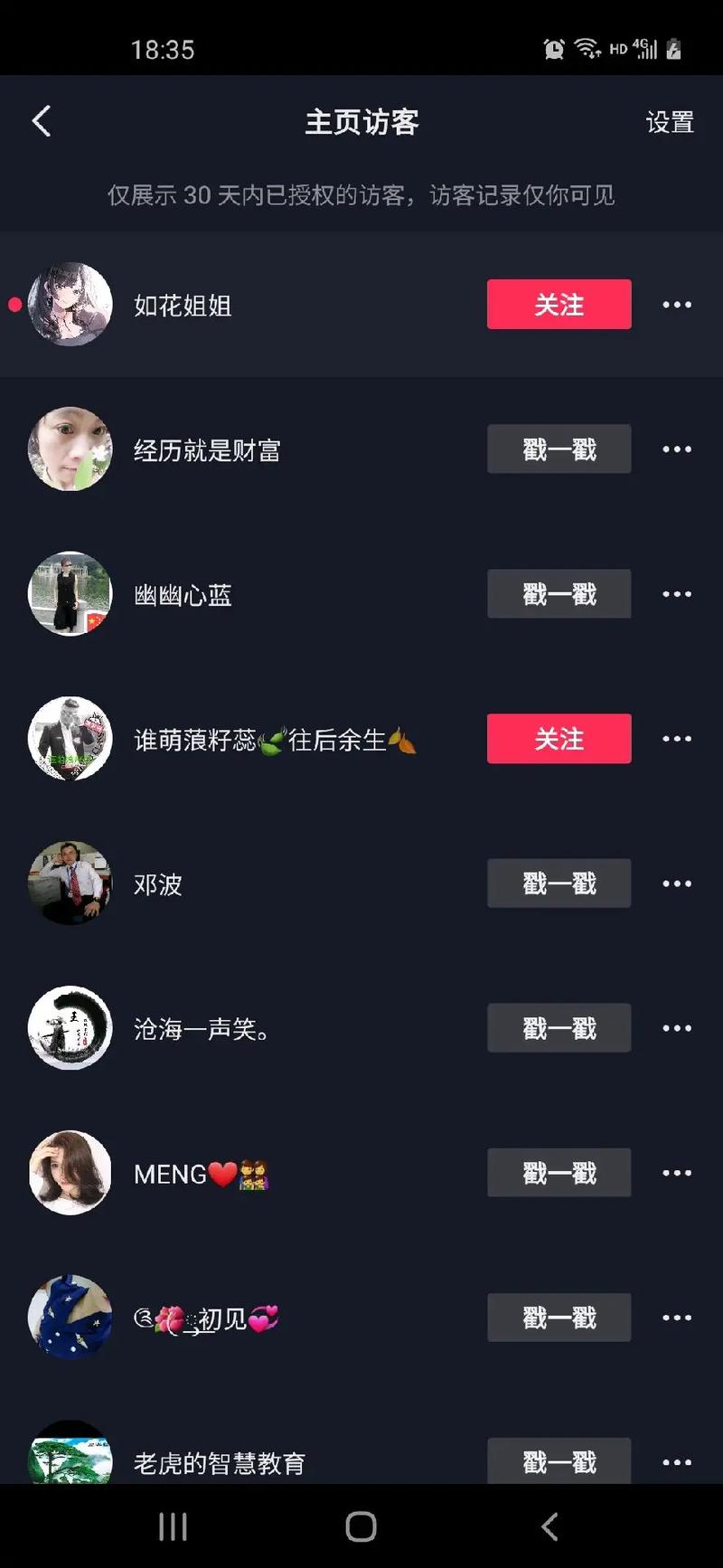The width and height of the screenshot is (723, 1568).
Task: Open more options for 邓波
Action: (676, 883)
